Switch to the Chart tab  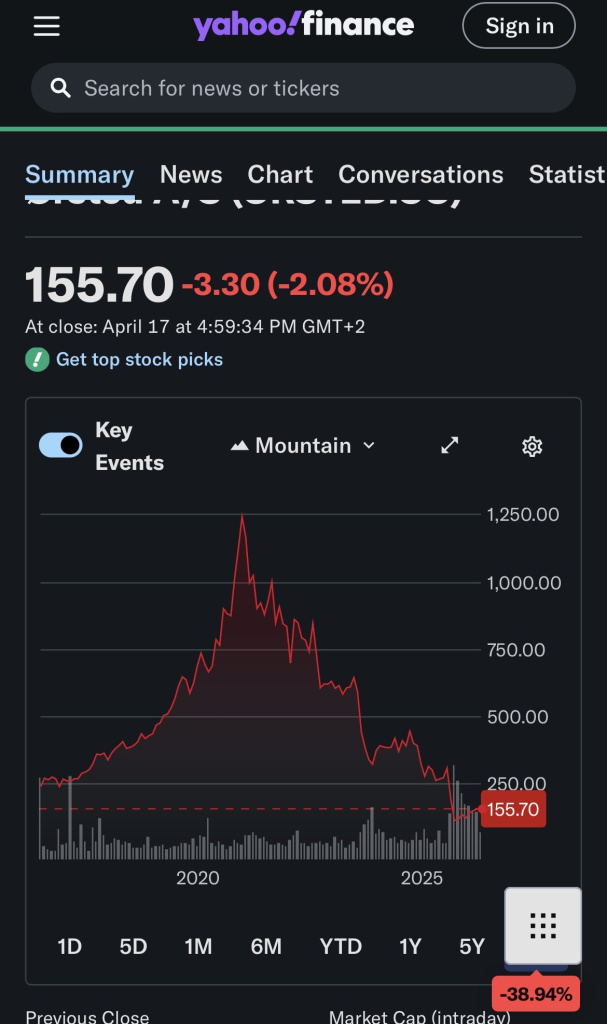[x=280, y=174]
